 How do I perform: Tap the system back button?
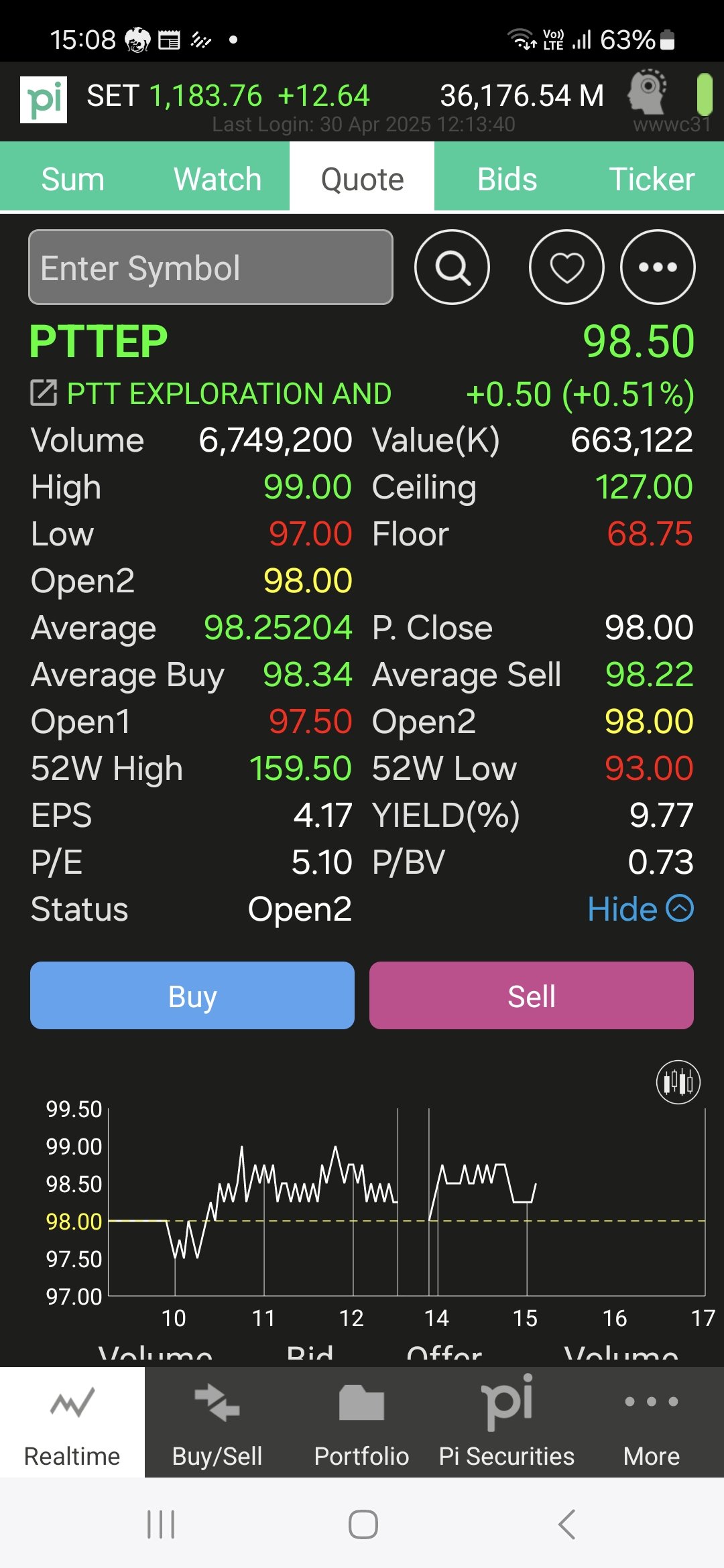click(x=566, y=1524)
